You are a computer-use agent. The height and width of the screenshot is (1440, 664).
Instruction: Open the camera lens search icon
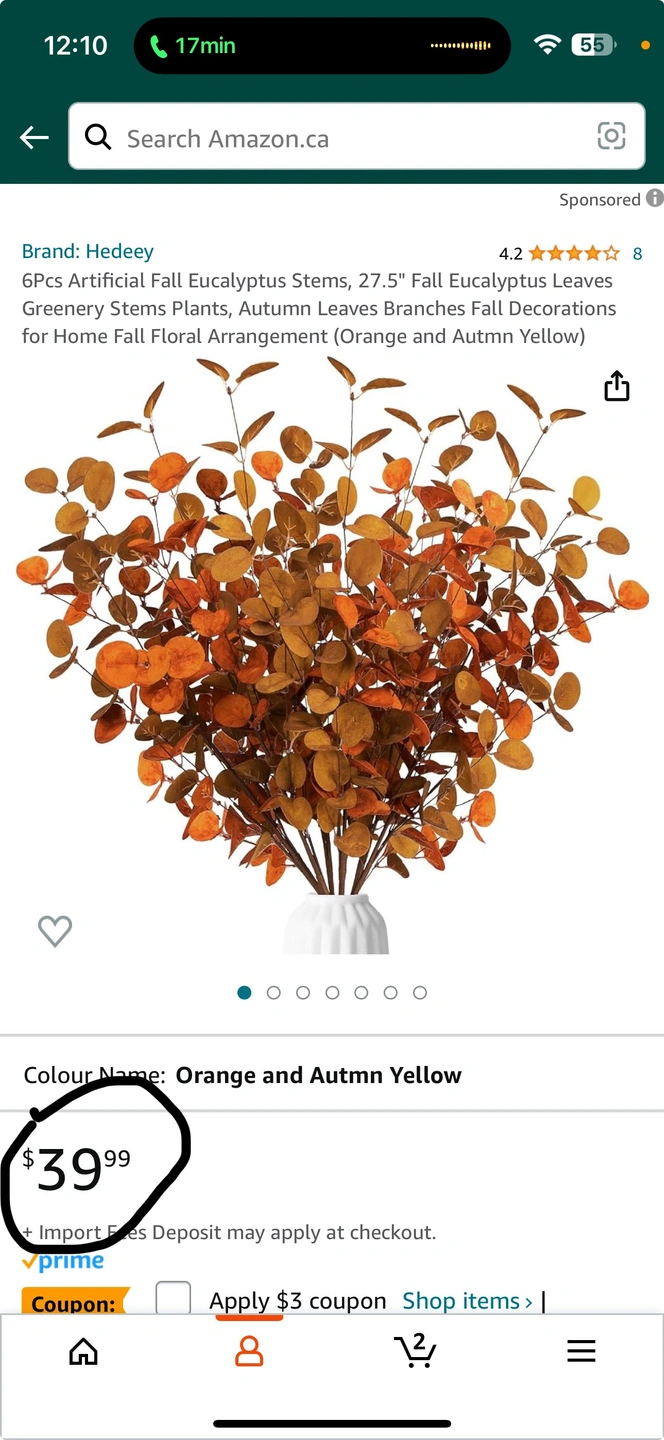[611, 136]
